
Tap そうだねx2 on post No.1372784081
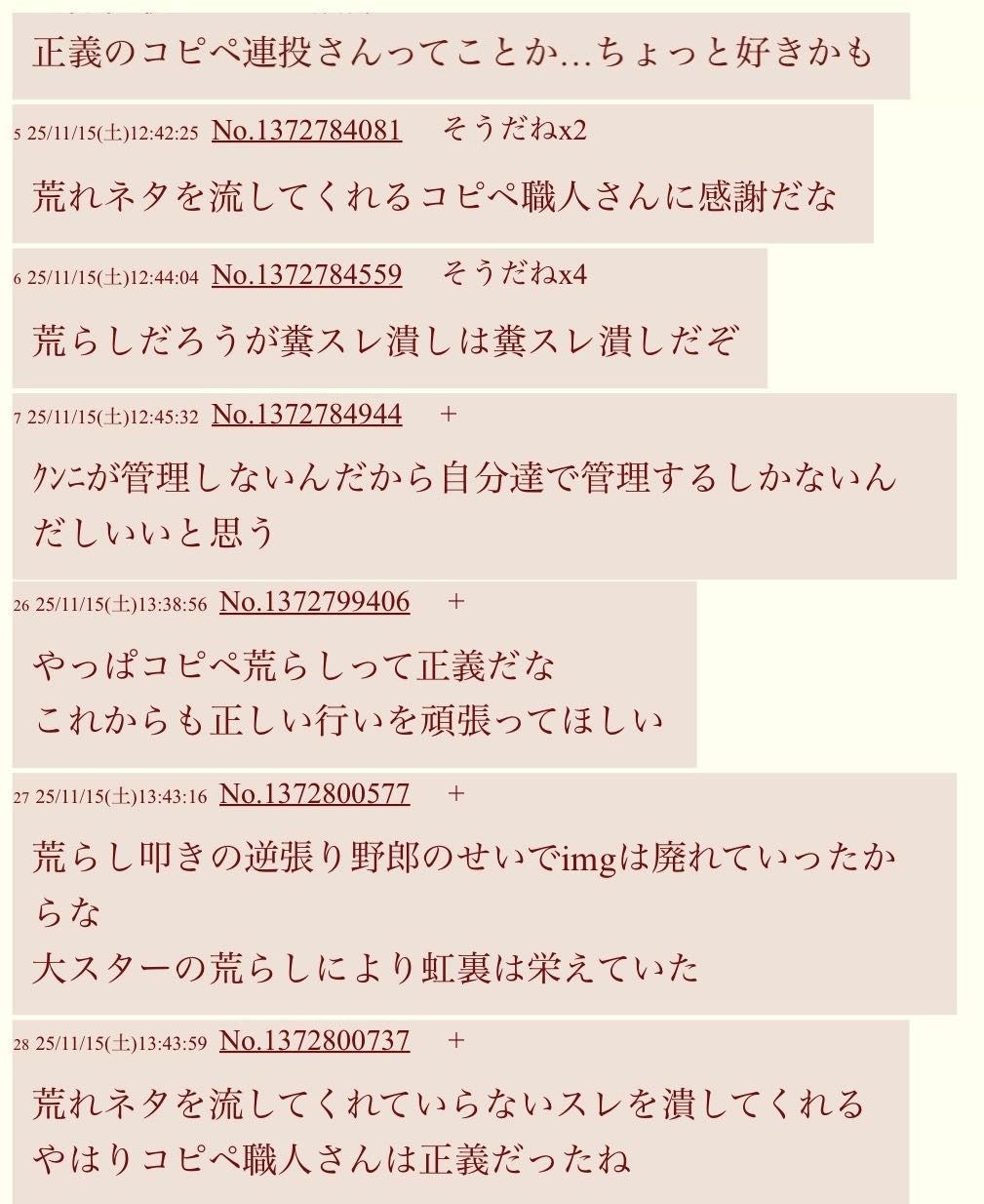tap(514, 130)
